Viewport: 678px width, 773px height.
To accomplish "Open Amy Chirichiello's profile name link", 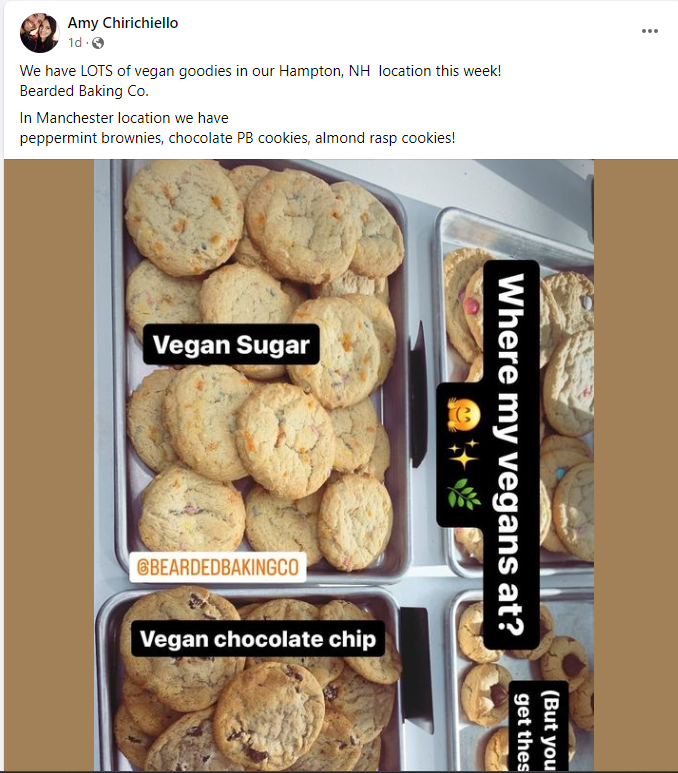I will tap(123, 23).
